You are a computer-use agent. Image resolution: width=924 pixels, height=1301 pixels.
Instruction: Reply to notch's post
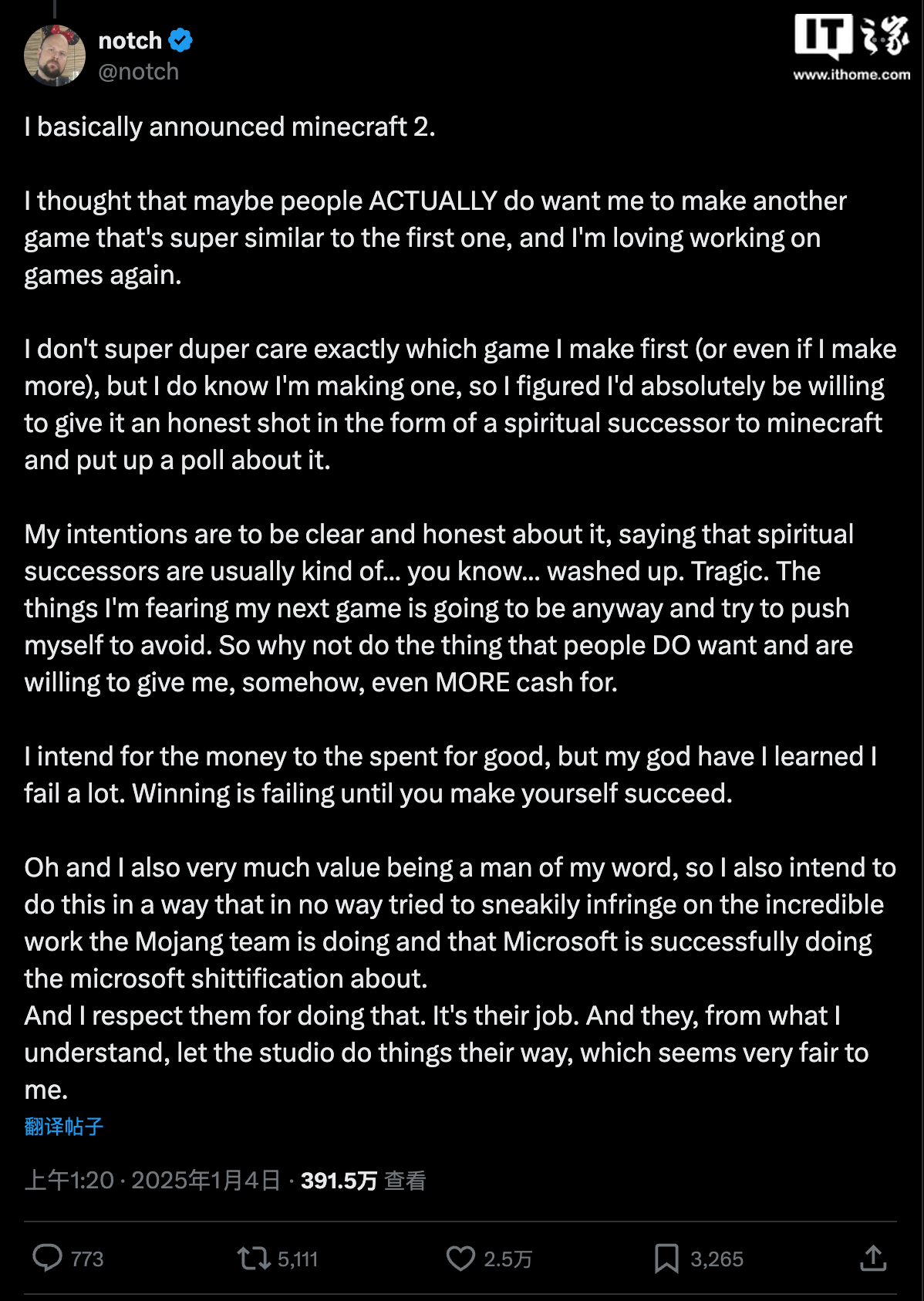48,1258
